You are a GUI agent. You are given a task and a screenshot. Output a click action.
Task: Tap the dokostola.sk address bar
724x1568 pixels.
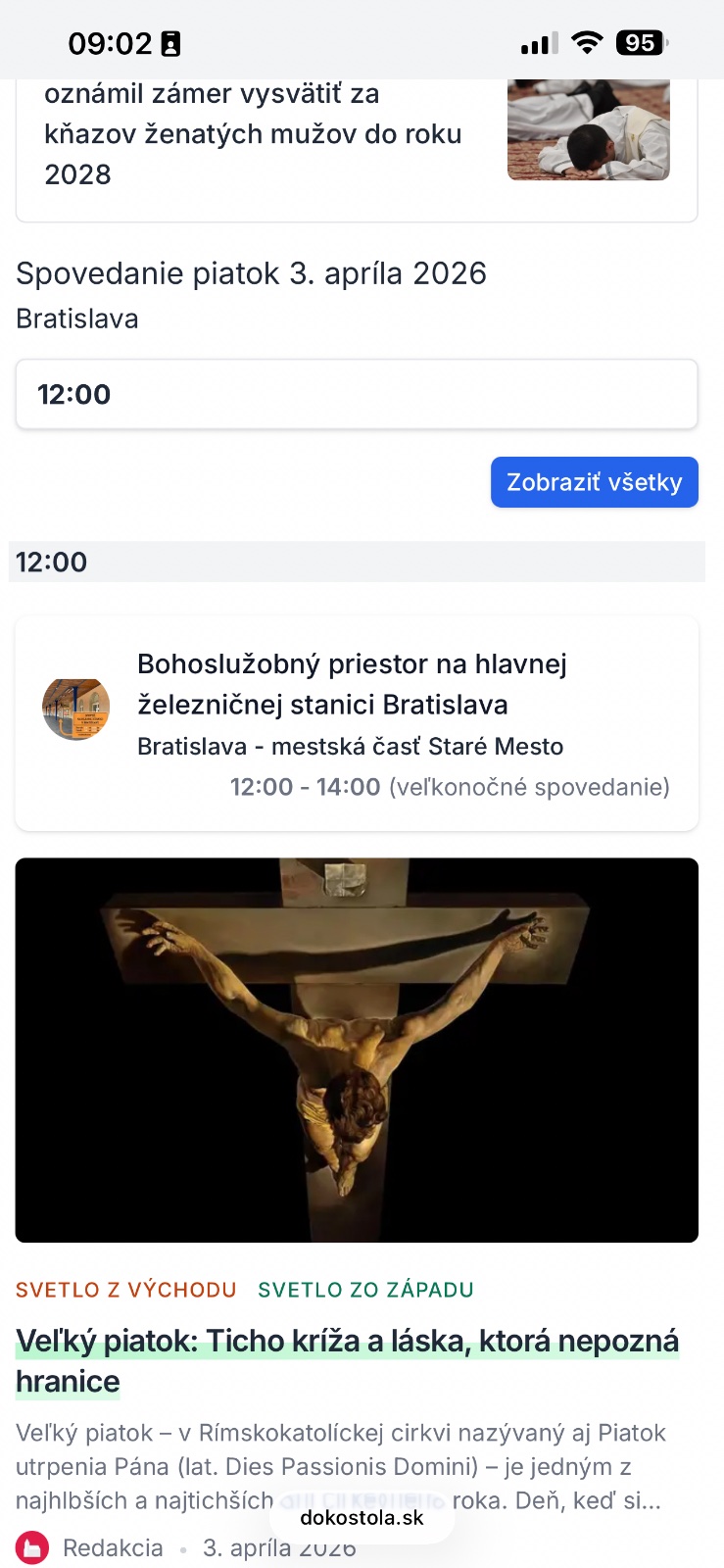[362, 1518]
